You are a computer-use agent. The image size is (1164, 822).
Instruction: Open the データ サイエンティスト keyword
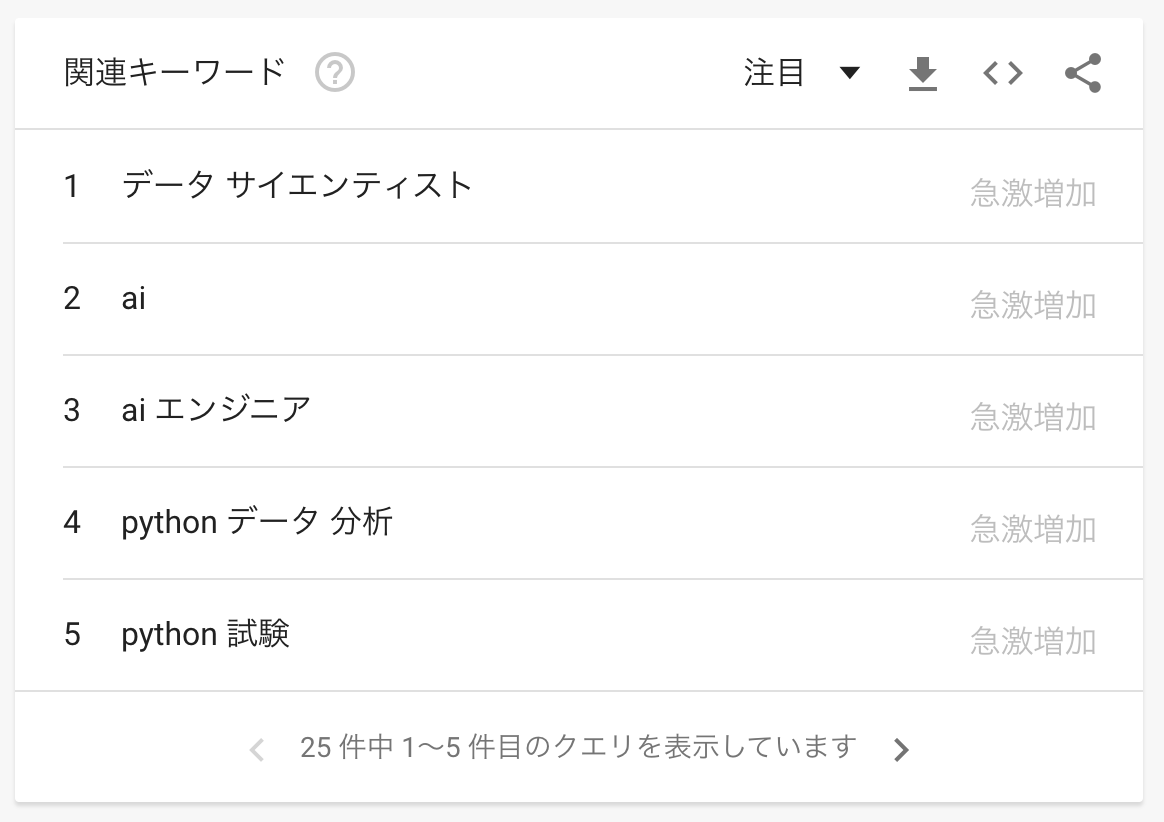click(x=297, y=186)
